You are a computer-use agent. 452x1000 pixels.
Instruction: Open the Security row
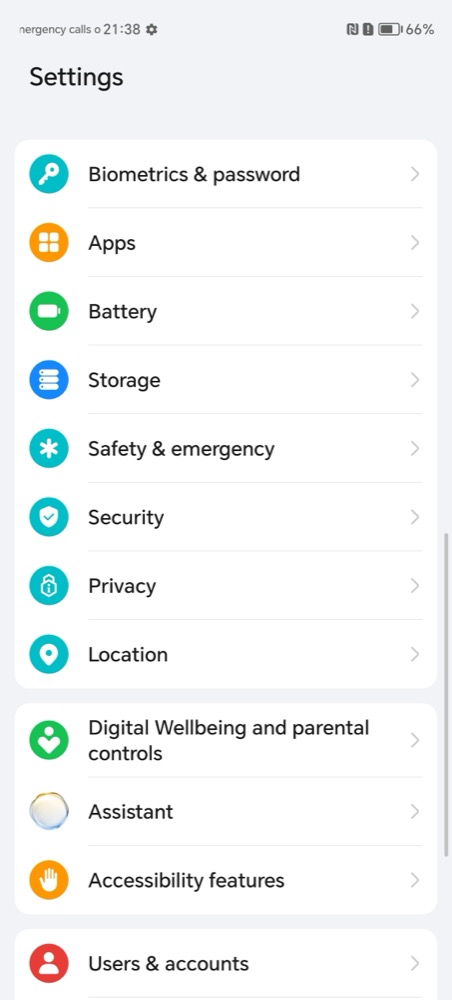[226, 517]
